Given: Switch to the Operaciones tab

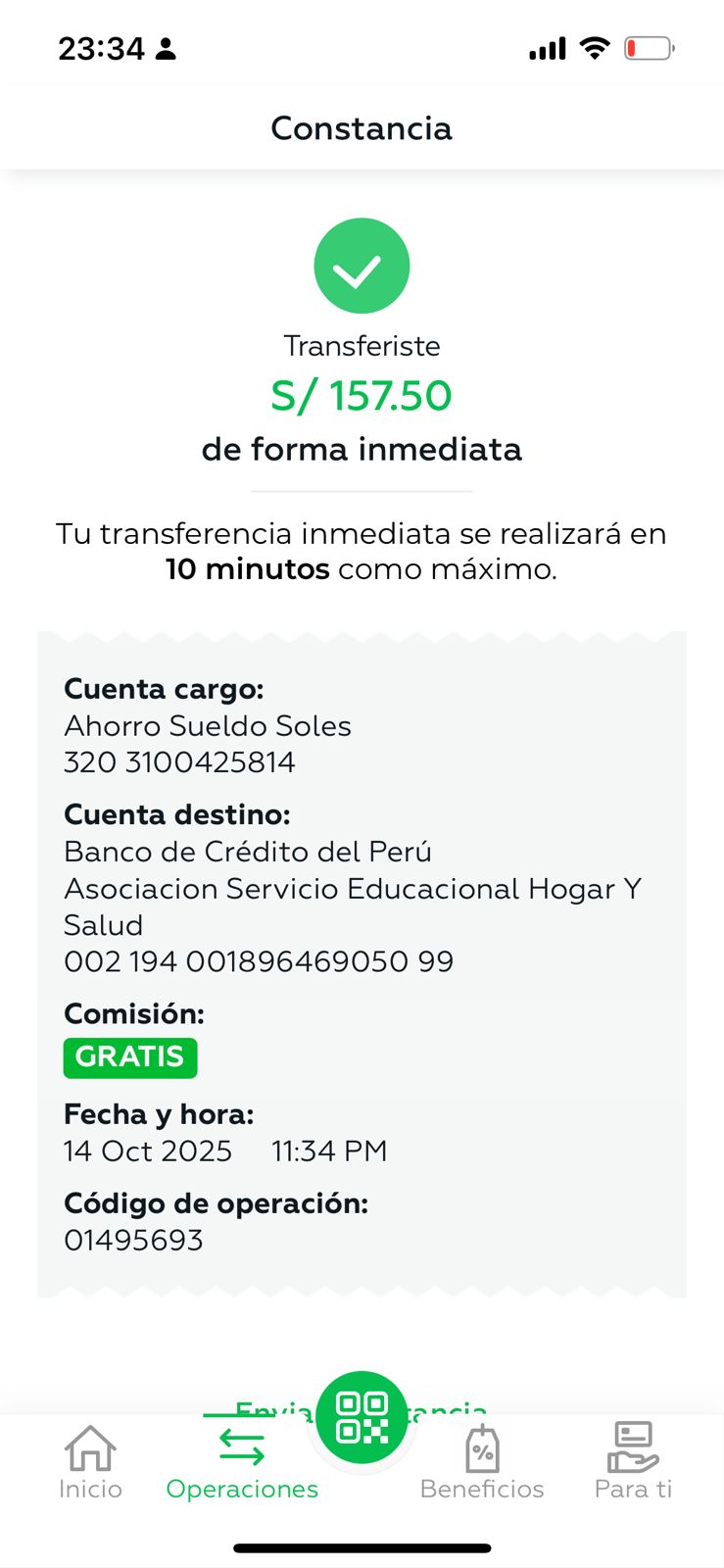Looking at the screenshot, I should pos(242,1462).
